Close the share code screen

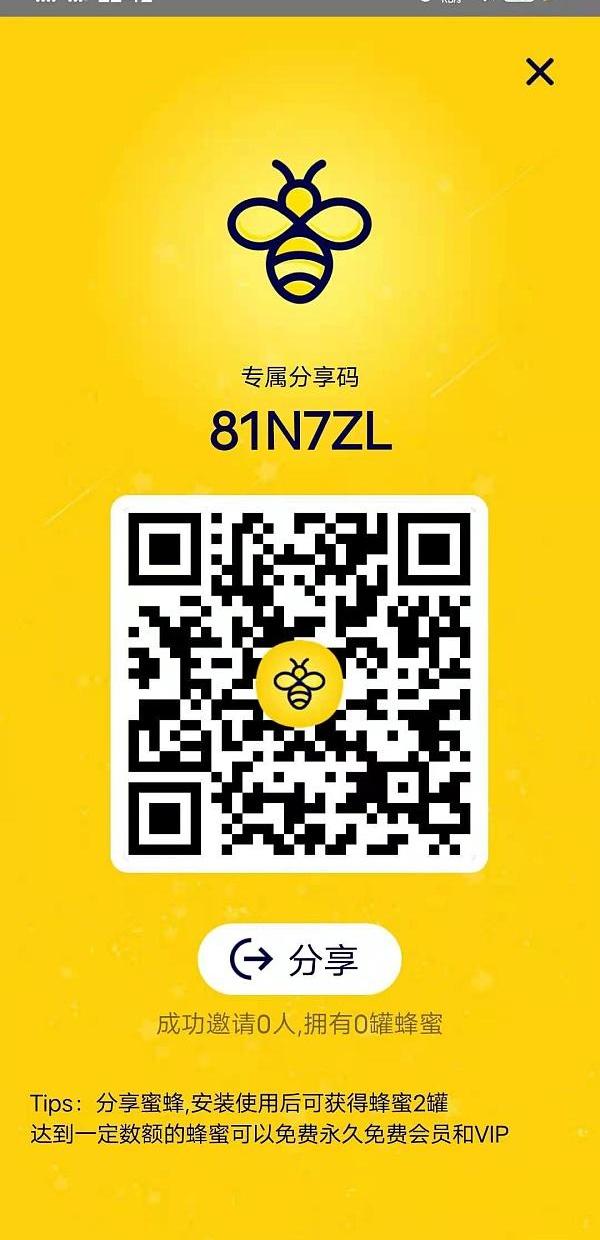pyautogui.click(x=539, y=72)
